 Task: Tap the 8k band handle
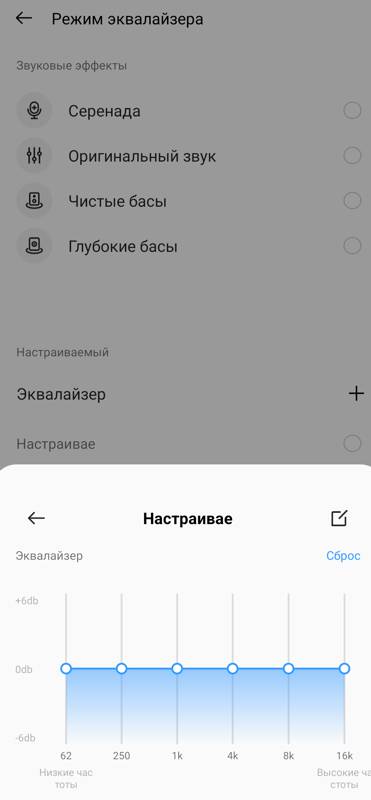pos(288,668)
